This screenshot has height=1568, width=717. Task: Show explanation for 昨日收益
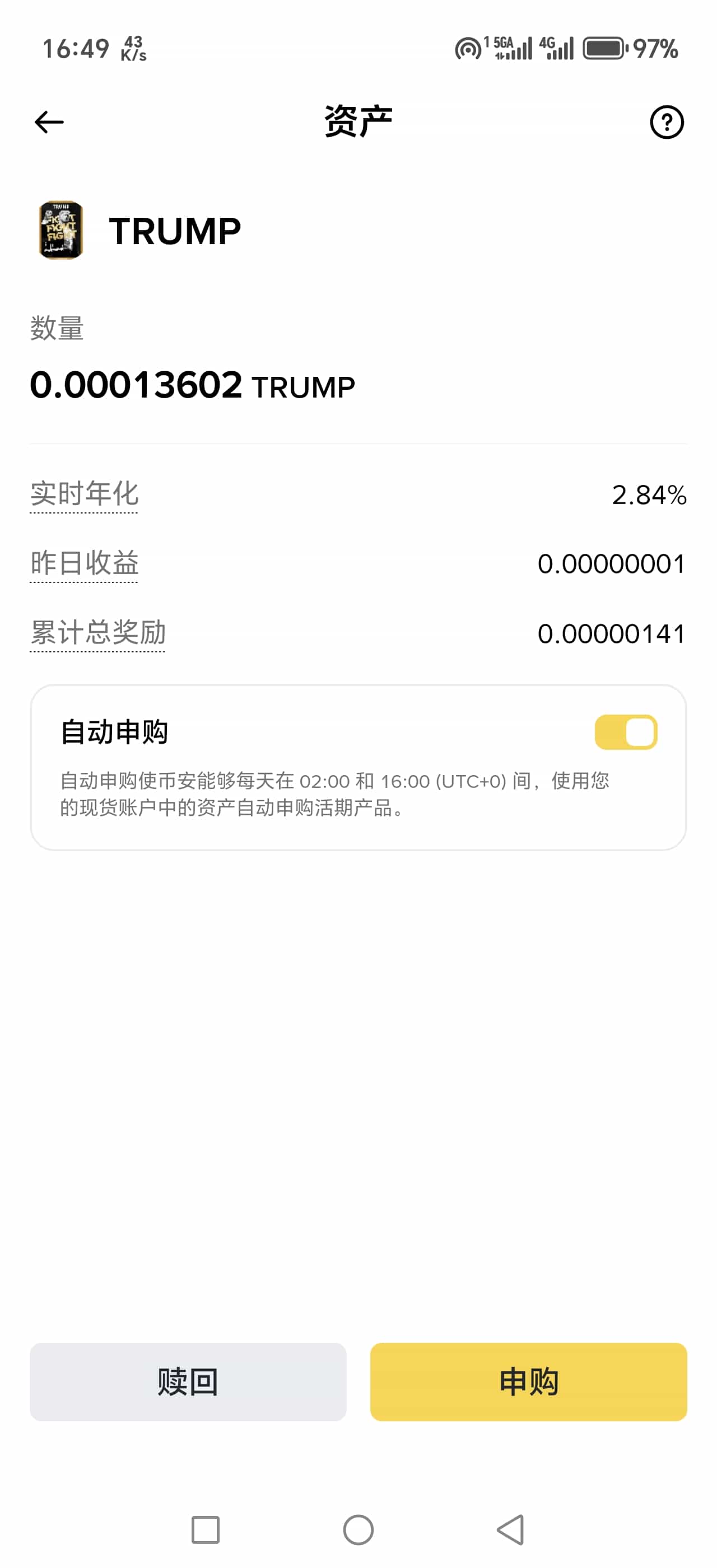click(84, 563)
